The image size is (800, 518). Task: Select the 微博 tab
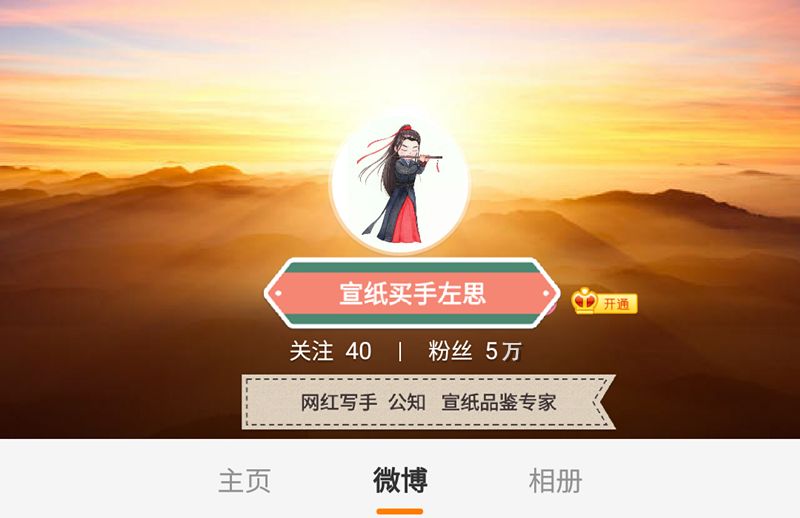(x=400, y=481)
